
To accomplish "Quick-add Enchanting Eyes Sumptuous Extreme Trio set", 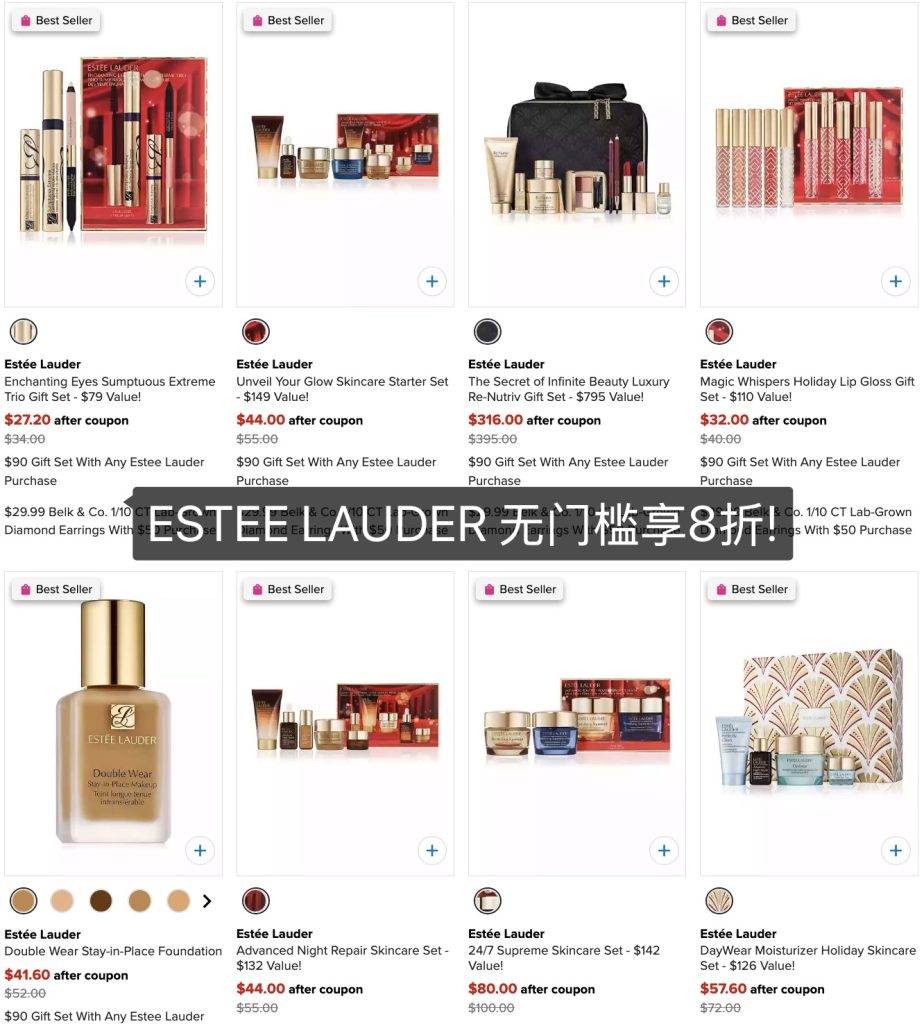I will (200, 281).
